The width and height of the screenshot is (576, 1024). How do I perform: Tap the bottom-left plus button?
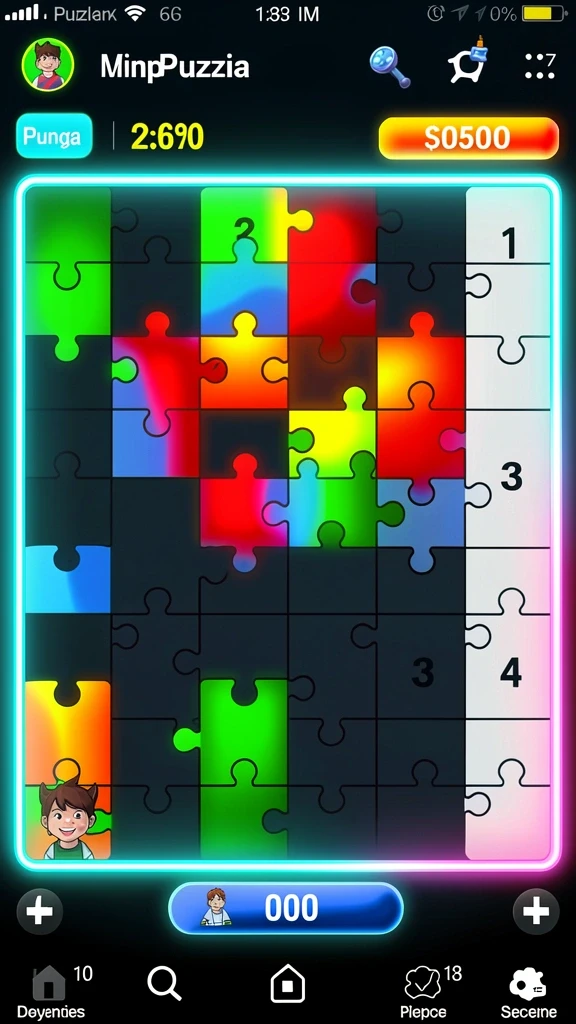click(x=39, y=911)
